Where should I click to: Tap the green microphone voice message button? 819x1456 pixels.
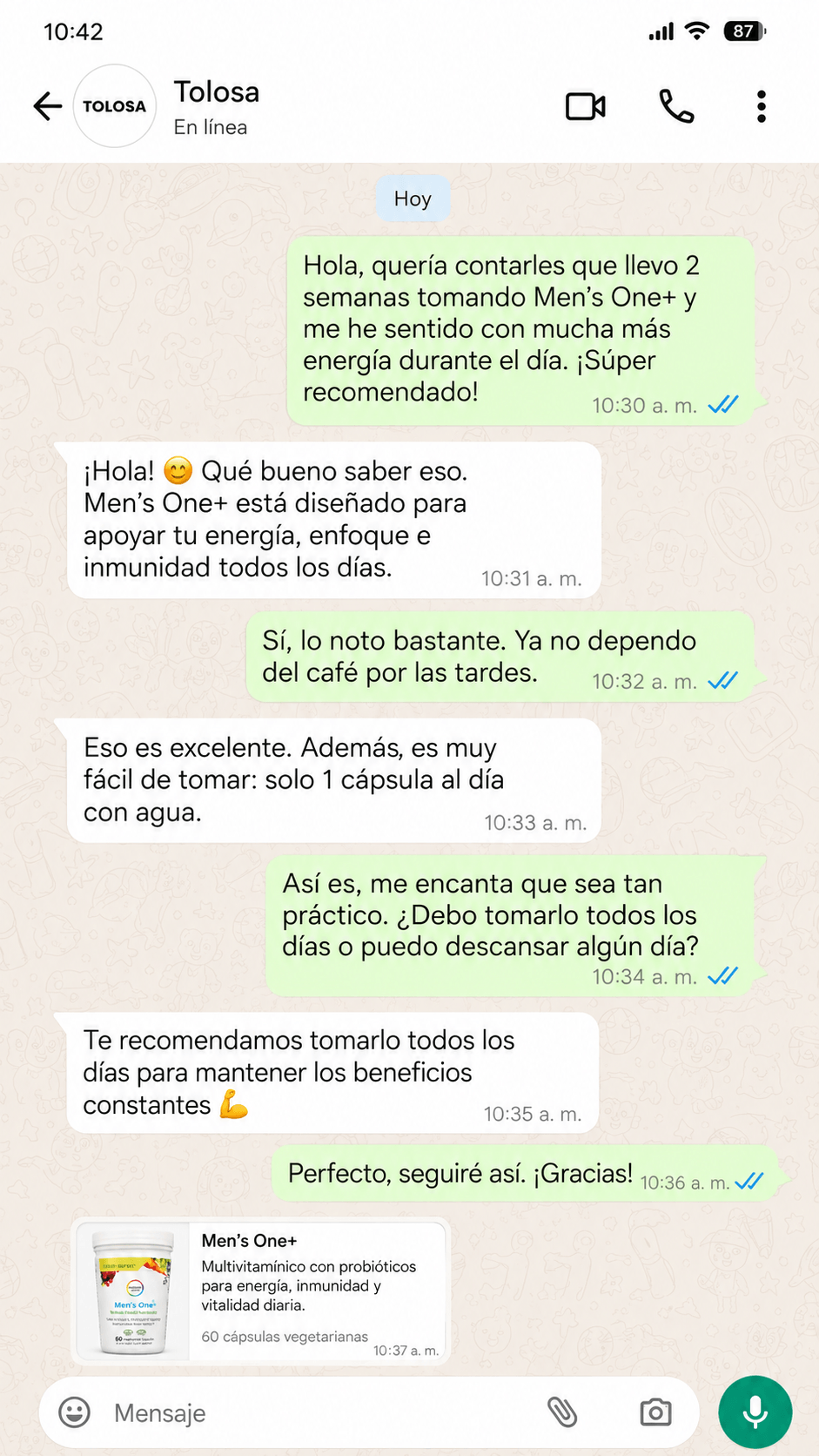point(755,1412)
